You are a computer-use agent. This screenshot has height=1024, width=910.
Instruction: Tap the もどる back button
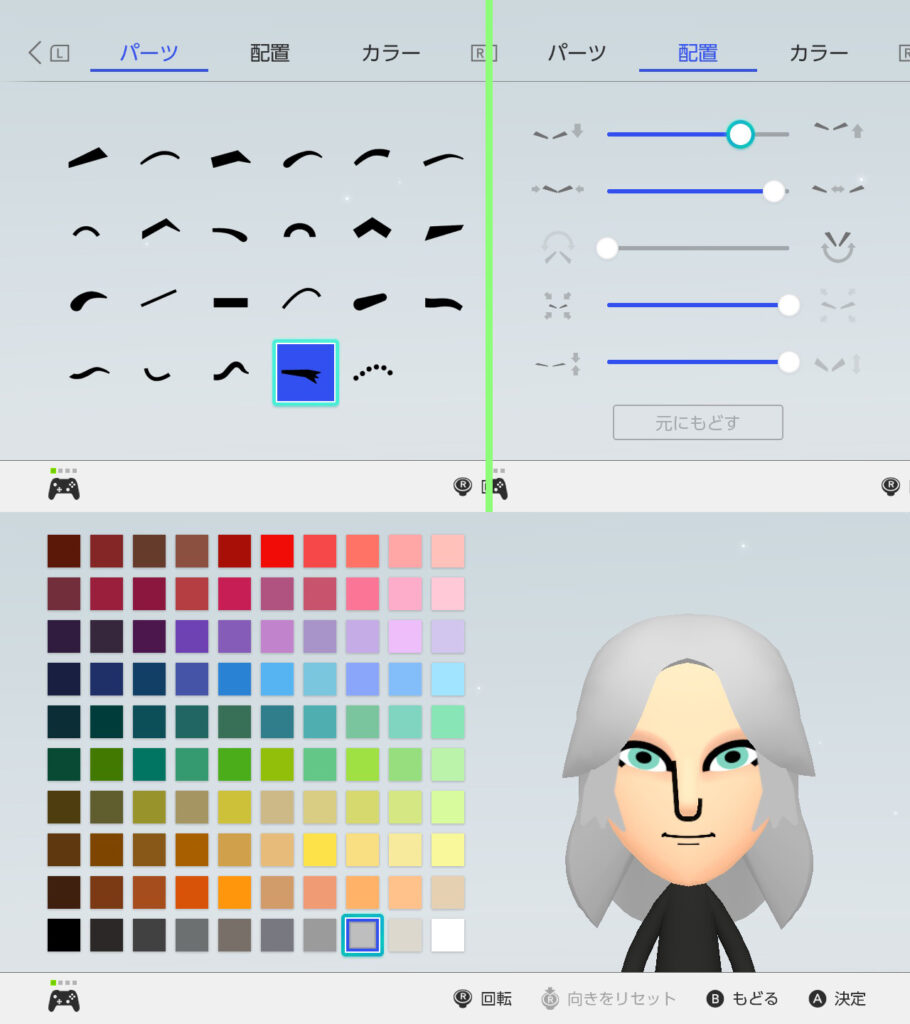(x=743, y=998)
